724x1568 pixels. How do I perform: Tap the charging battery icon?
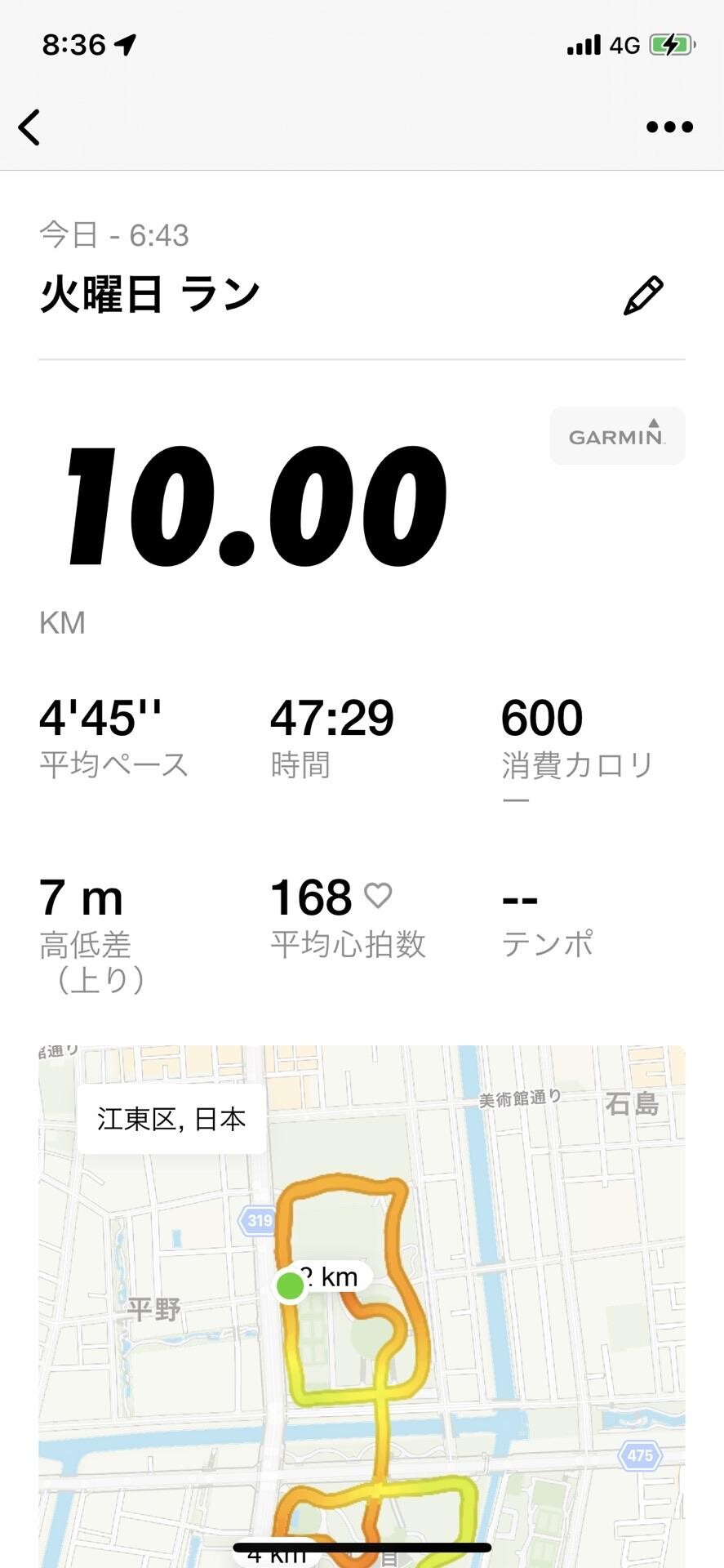click(671, 45)
